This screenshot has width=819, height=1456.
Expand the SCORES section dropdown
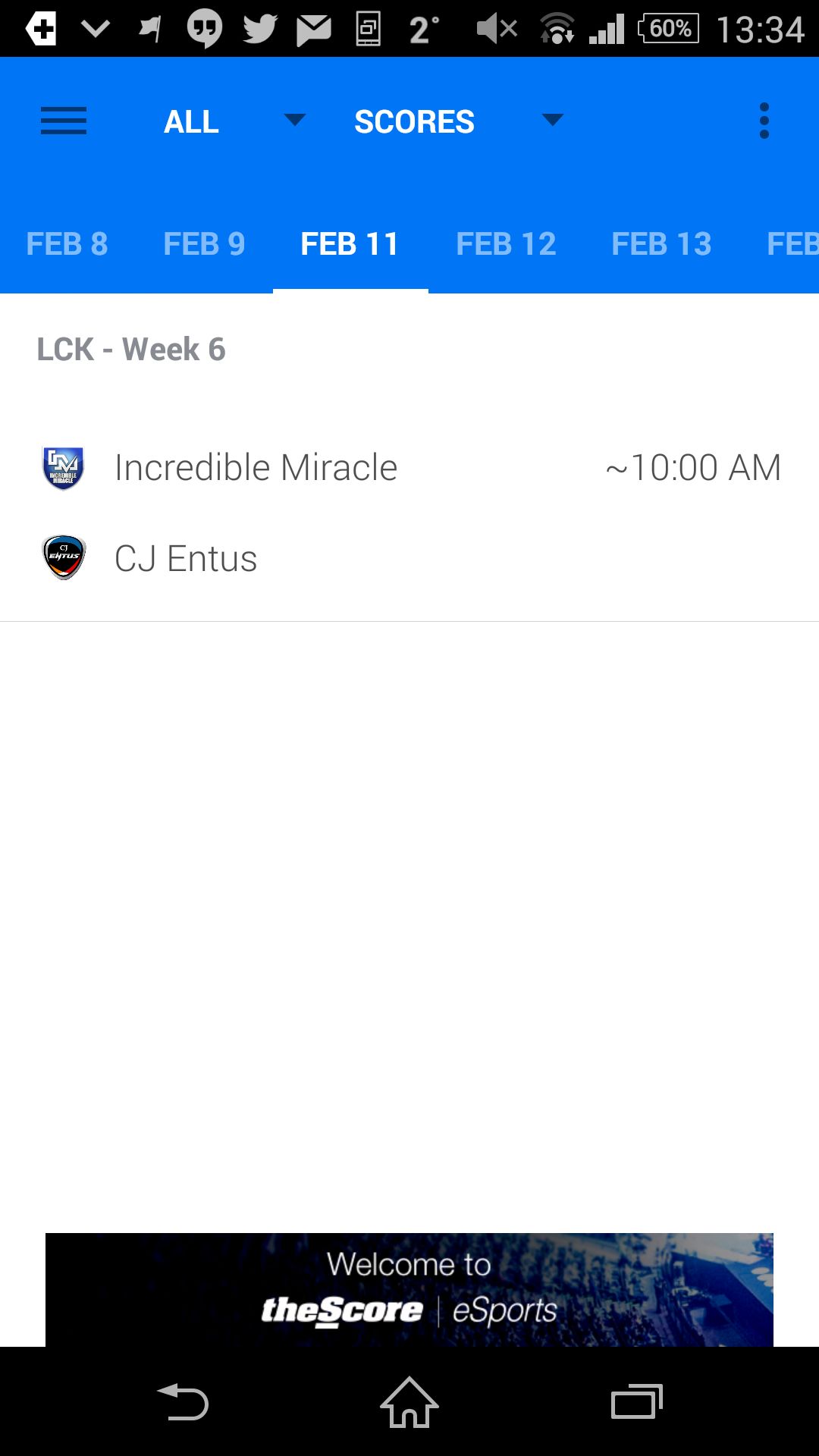coord(459,121)
